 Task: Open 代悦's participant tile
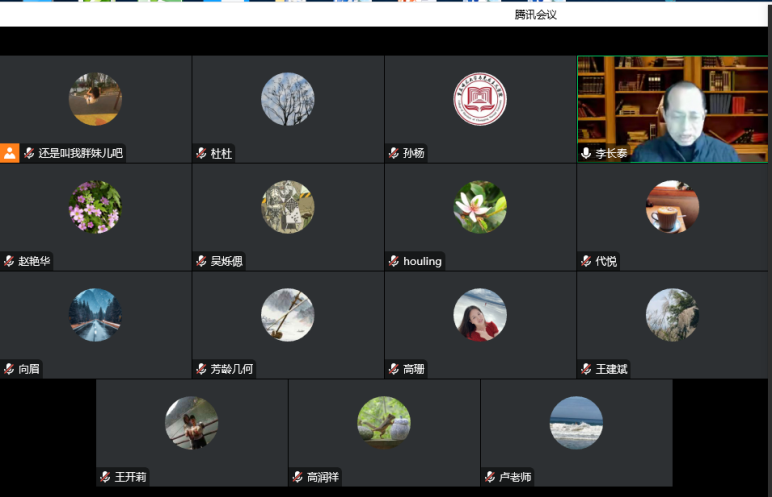(x=672, y=216)
